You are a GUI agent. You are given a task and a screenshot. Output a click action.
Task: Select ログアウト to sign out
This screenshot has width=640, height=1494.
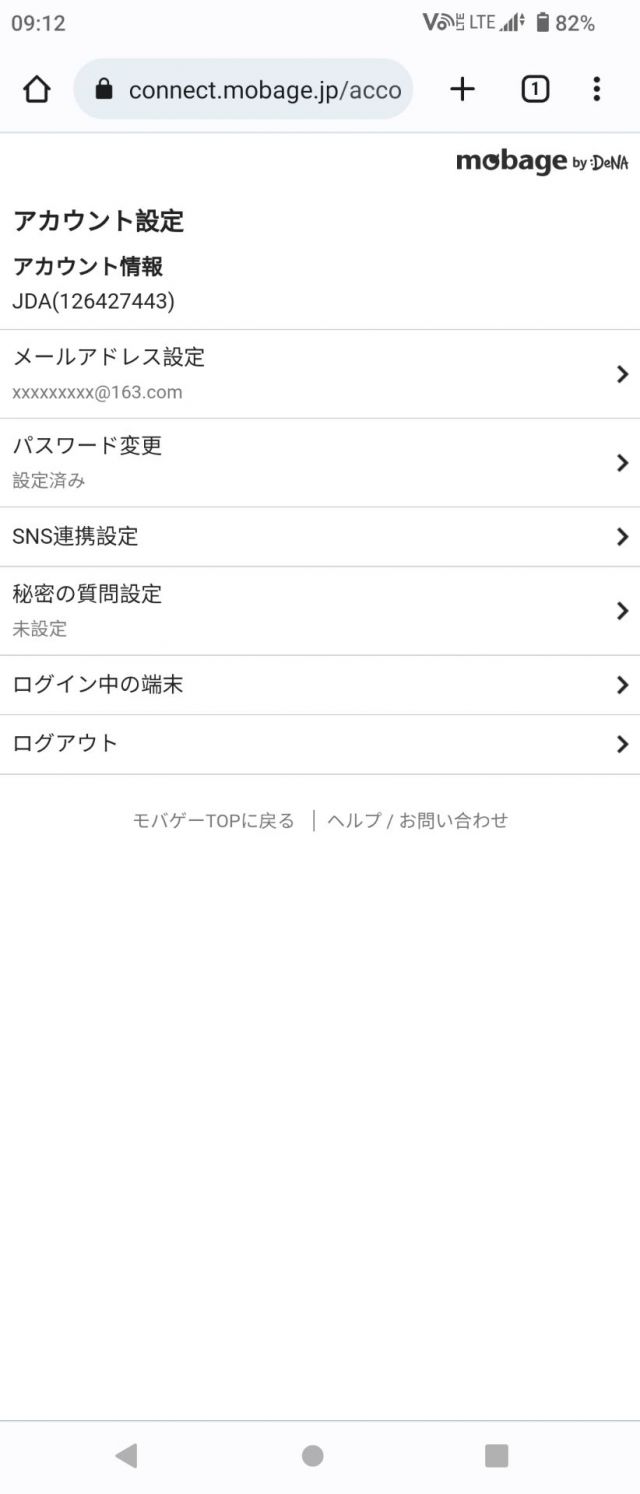(320, 744)
